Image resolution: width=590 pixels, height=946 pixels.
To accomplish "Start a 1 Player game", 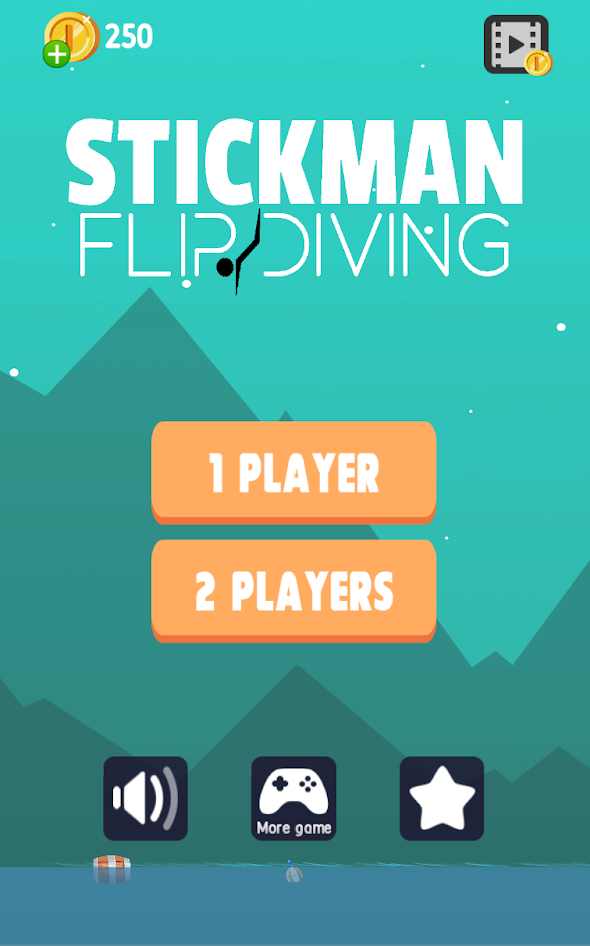I will click(x=294, y=472).
